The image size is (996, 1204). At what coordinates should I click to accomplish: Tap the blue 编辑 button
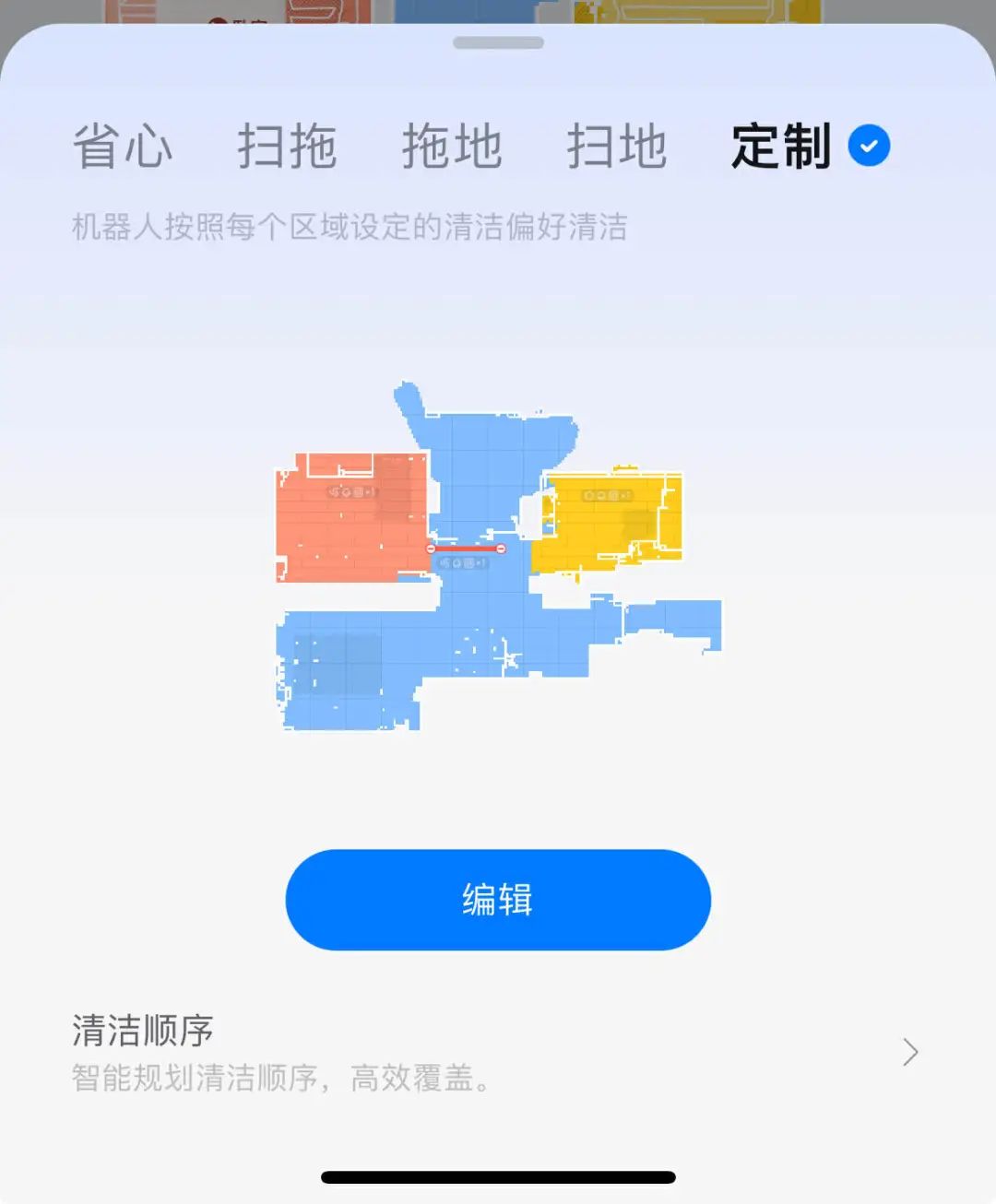498,900
